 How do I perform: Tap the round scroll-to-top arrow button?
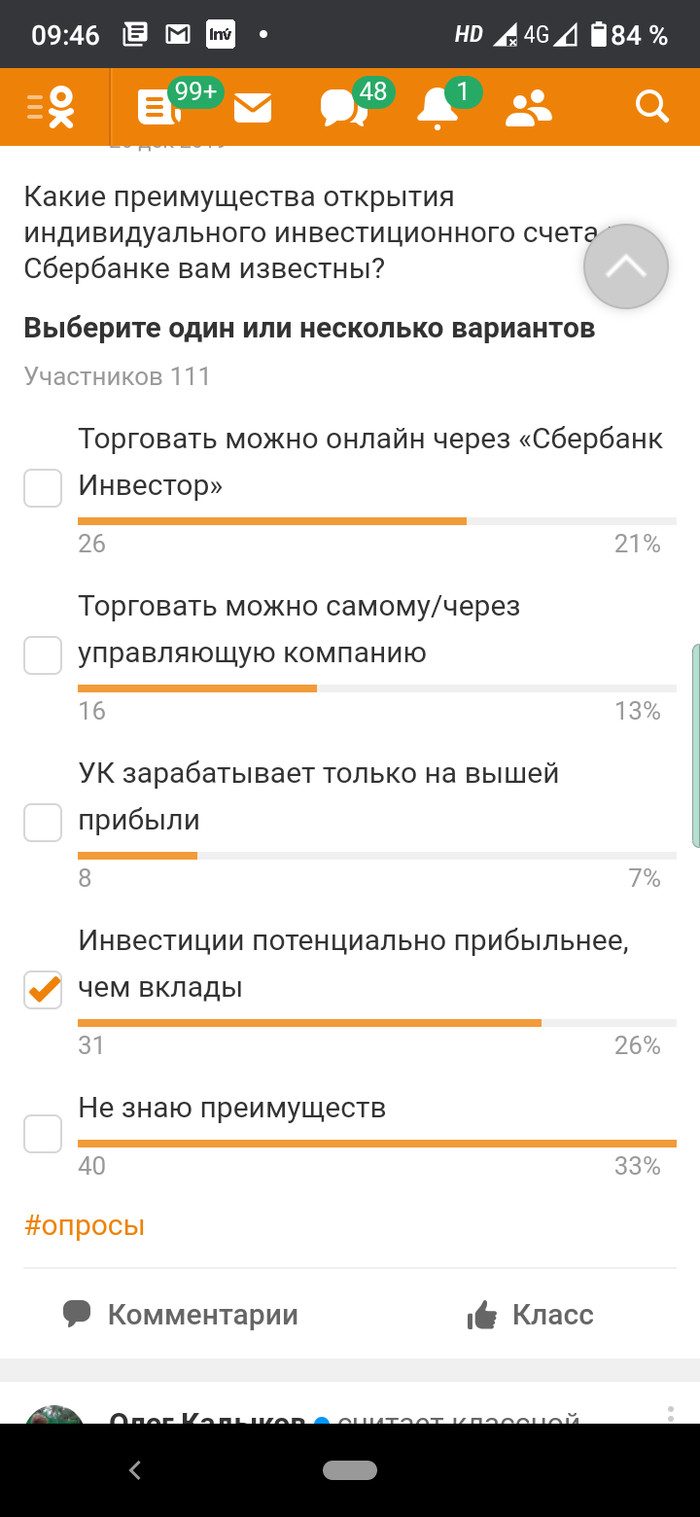[626, 266]
